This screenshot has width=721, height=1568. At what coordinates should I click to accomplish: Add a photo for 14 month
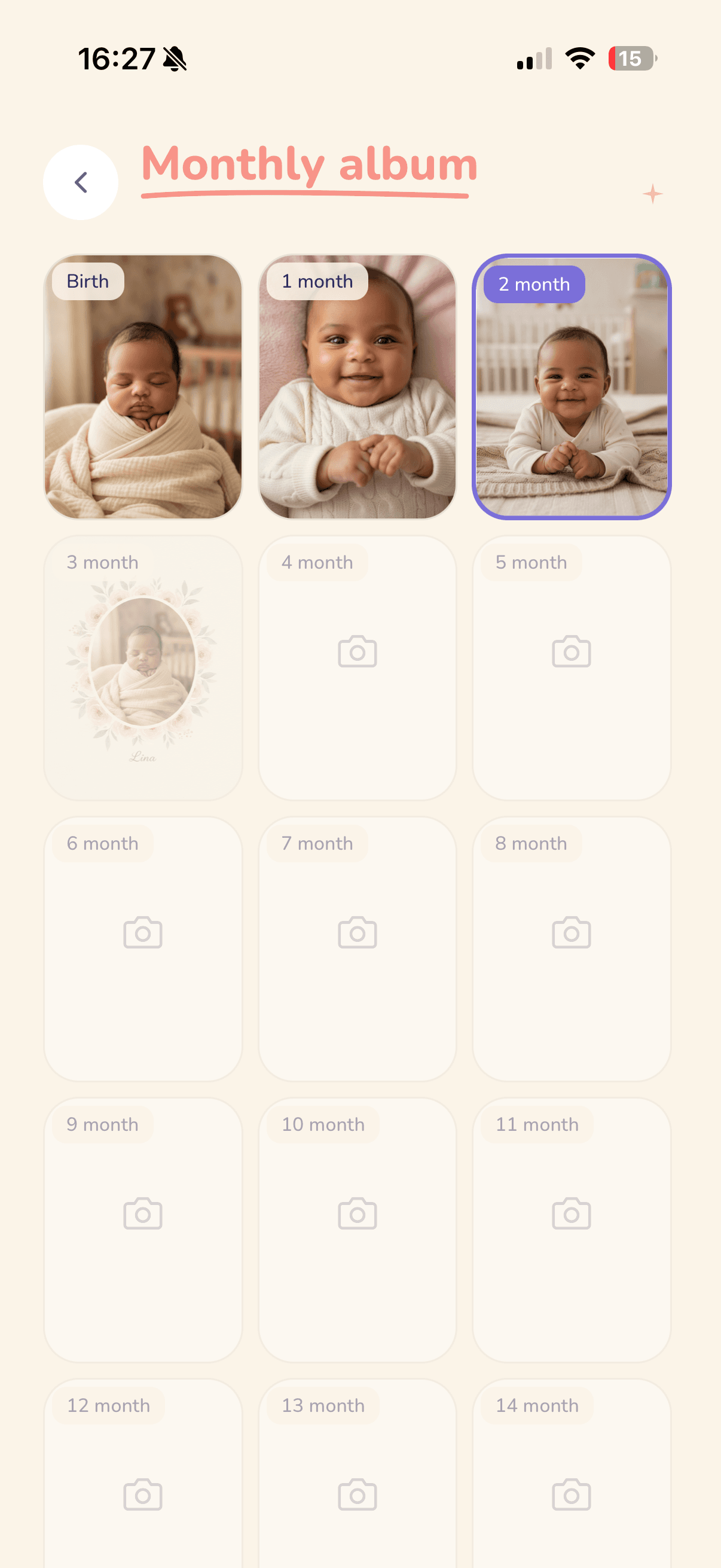coord(572,1473)
